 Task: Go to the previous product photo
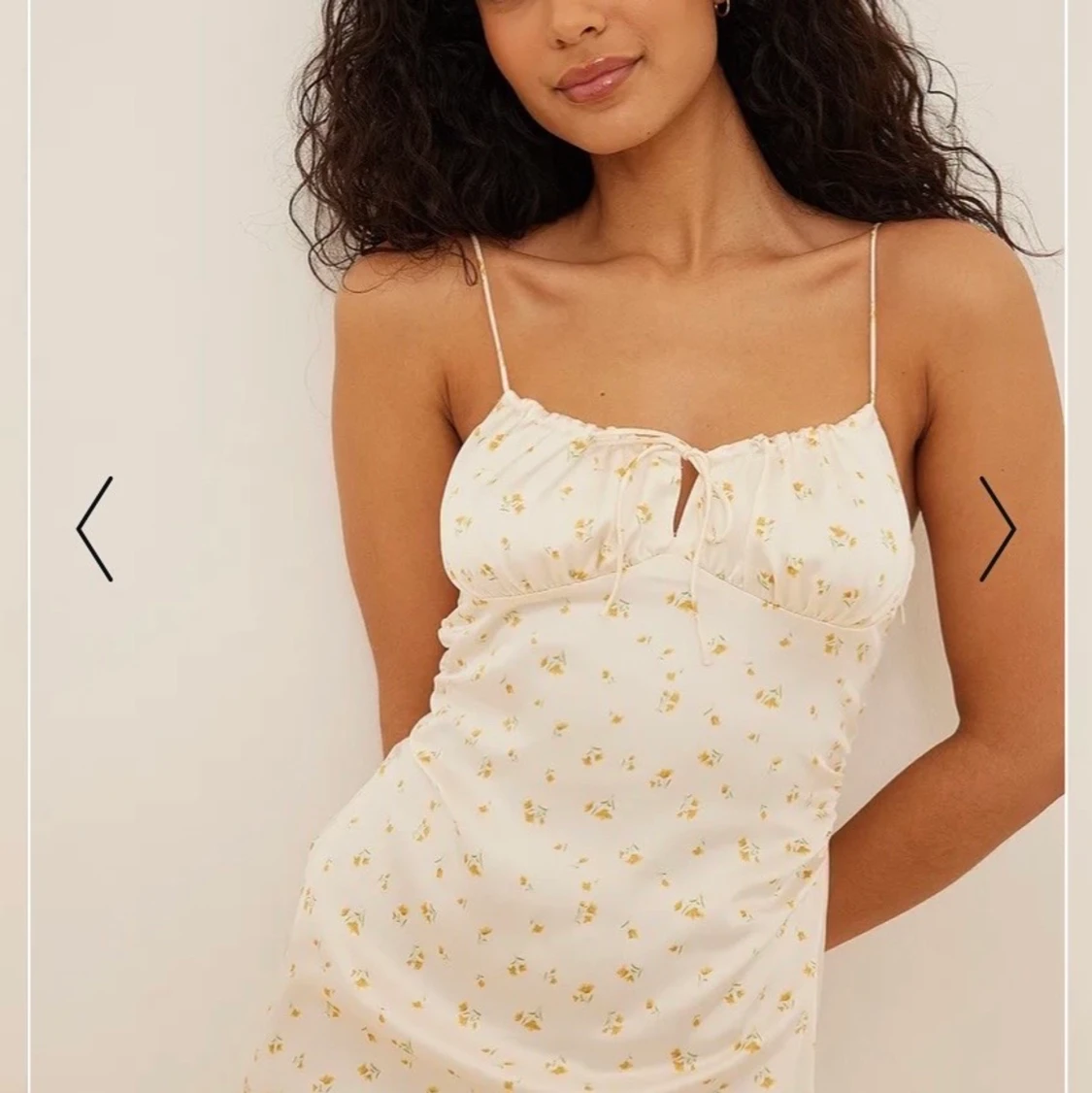click(x=95, y=529)
